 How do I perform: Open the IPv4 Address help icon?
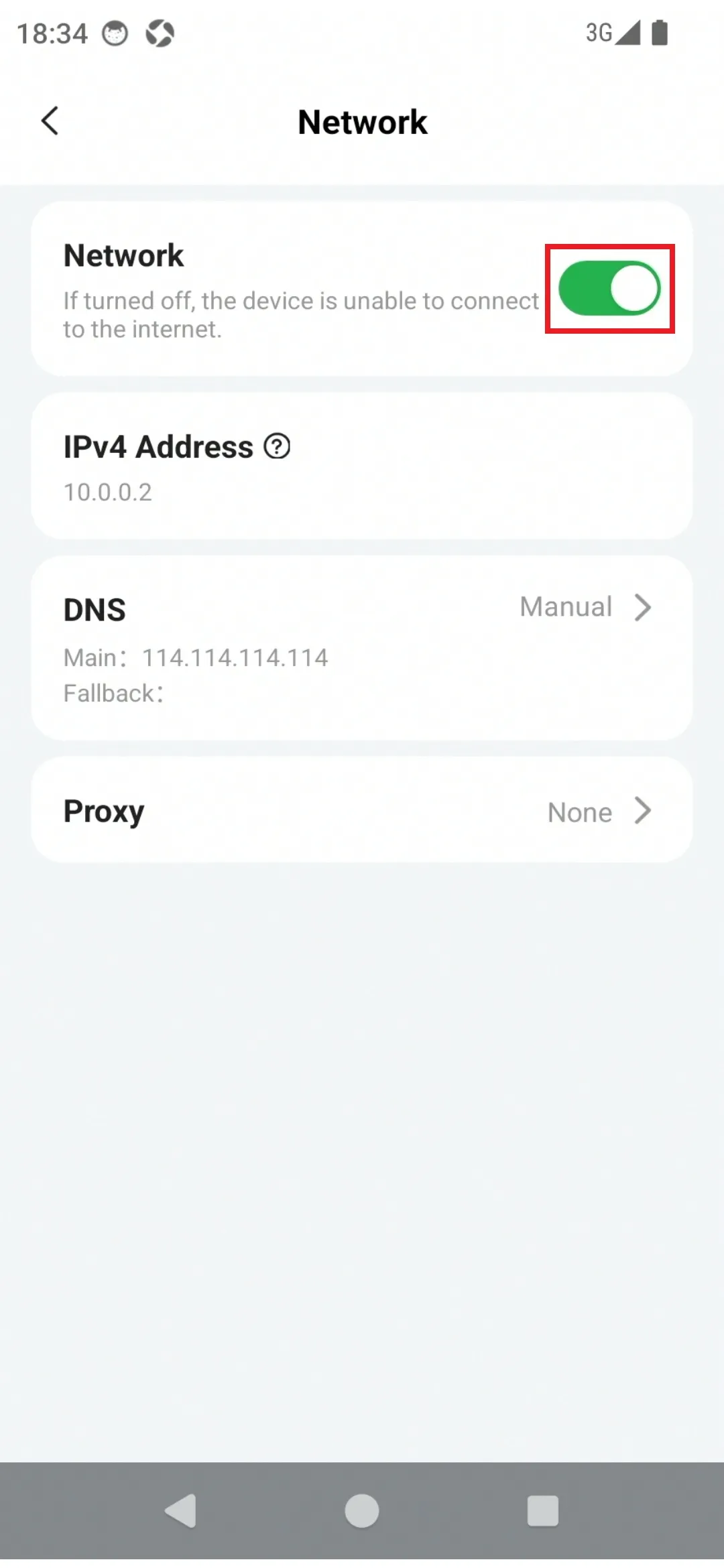277,446
